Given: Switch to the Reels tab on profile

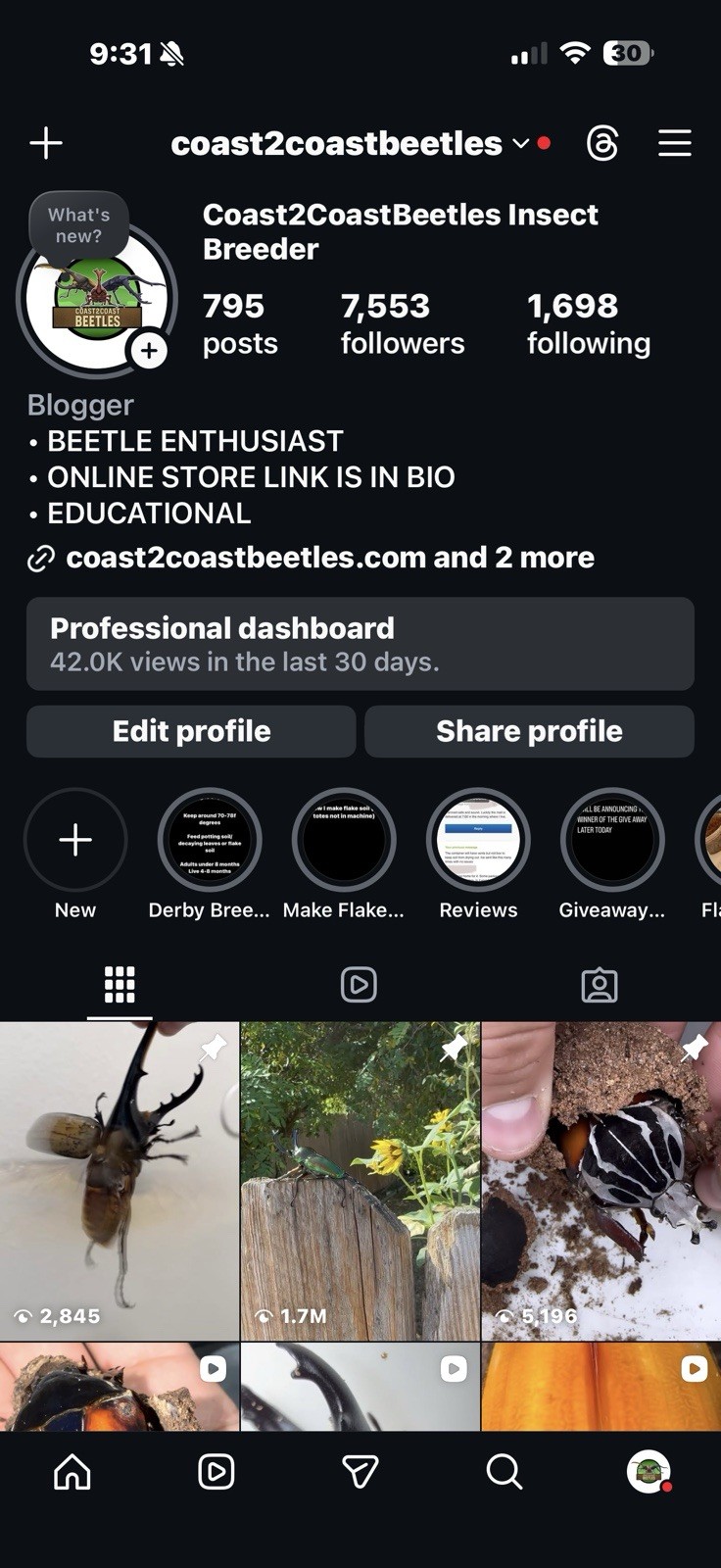Looking at the screenshot, I should click(359, 984).
